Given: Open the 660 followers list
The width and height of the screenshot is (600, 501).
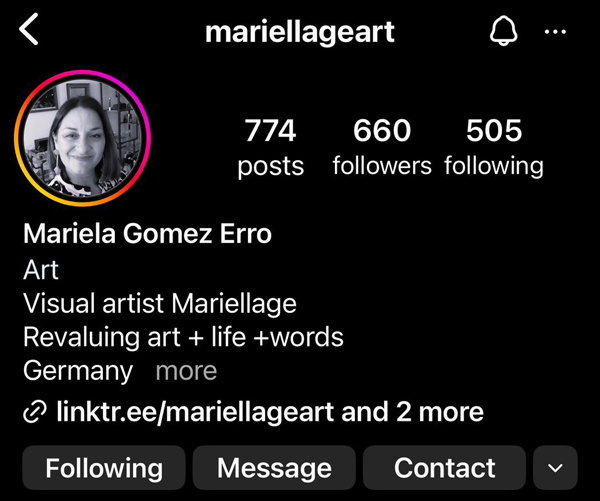Looking at the screenshot, I should pyautogui.click(x=382, y=147).
